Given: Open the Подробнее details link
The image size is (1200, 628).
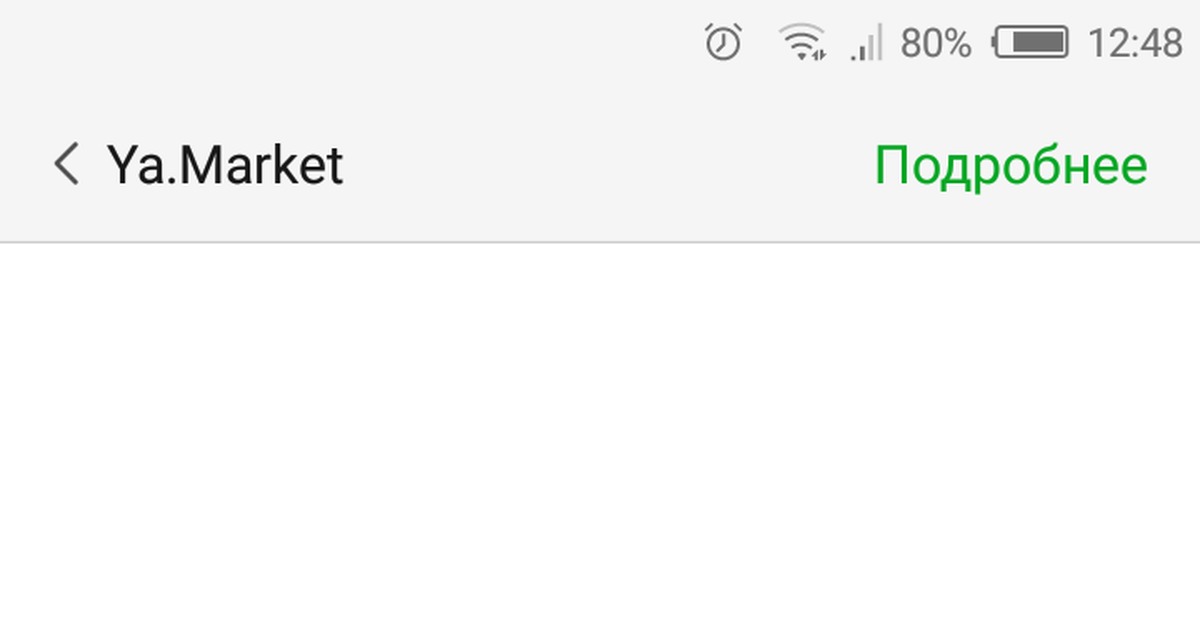Looking at the screenshot, I should point(1010,166).
